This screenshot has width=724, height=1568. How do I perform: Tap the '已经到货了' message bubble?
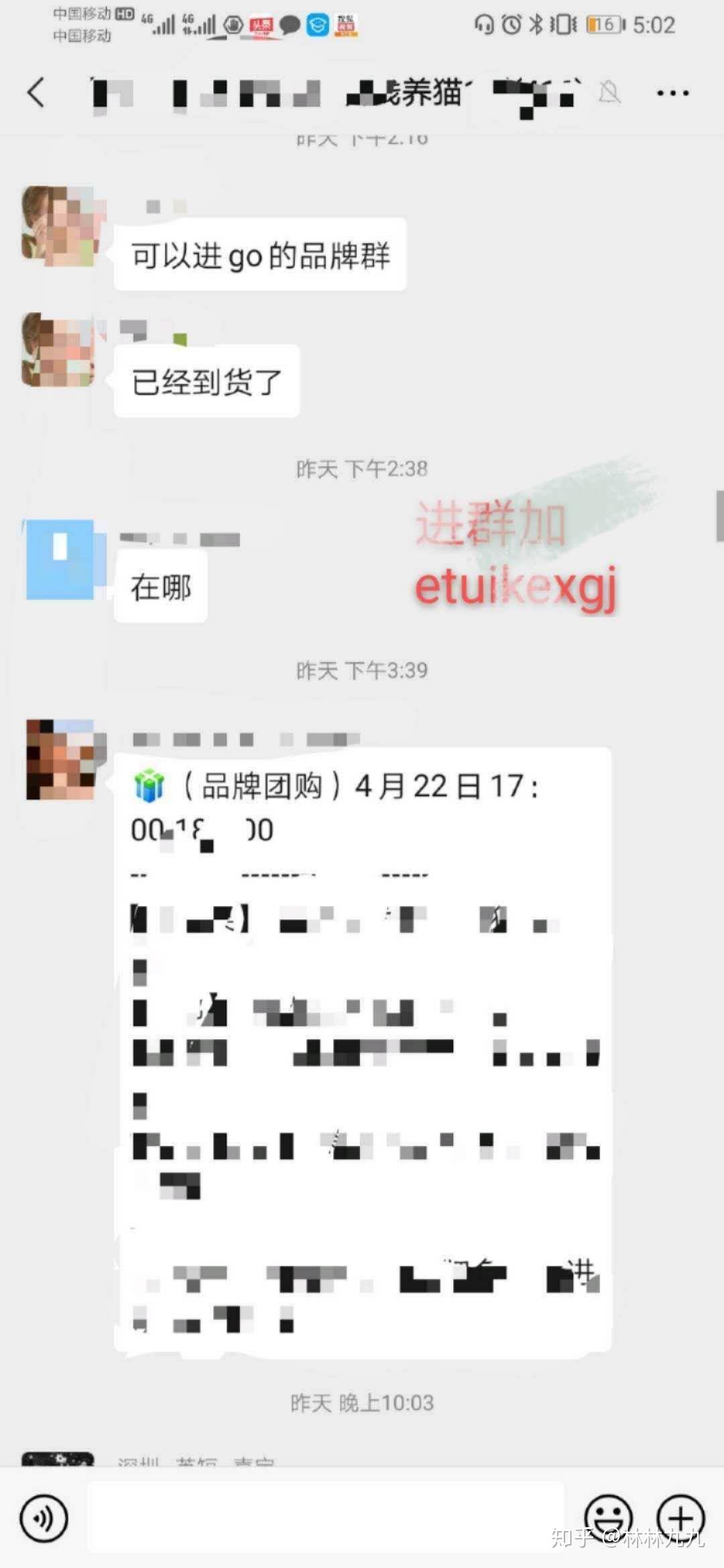[206, 381]
